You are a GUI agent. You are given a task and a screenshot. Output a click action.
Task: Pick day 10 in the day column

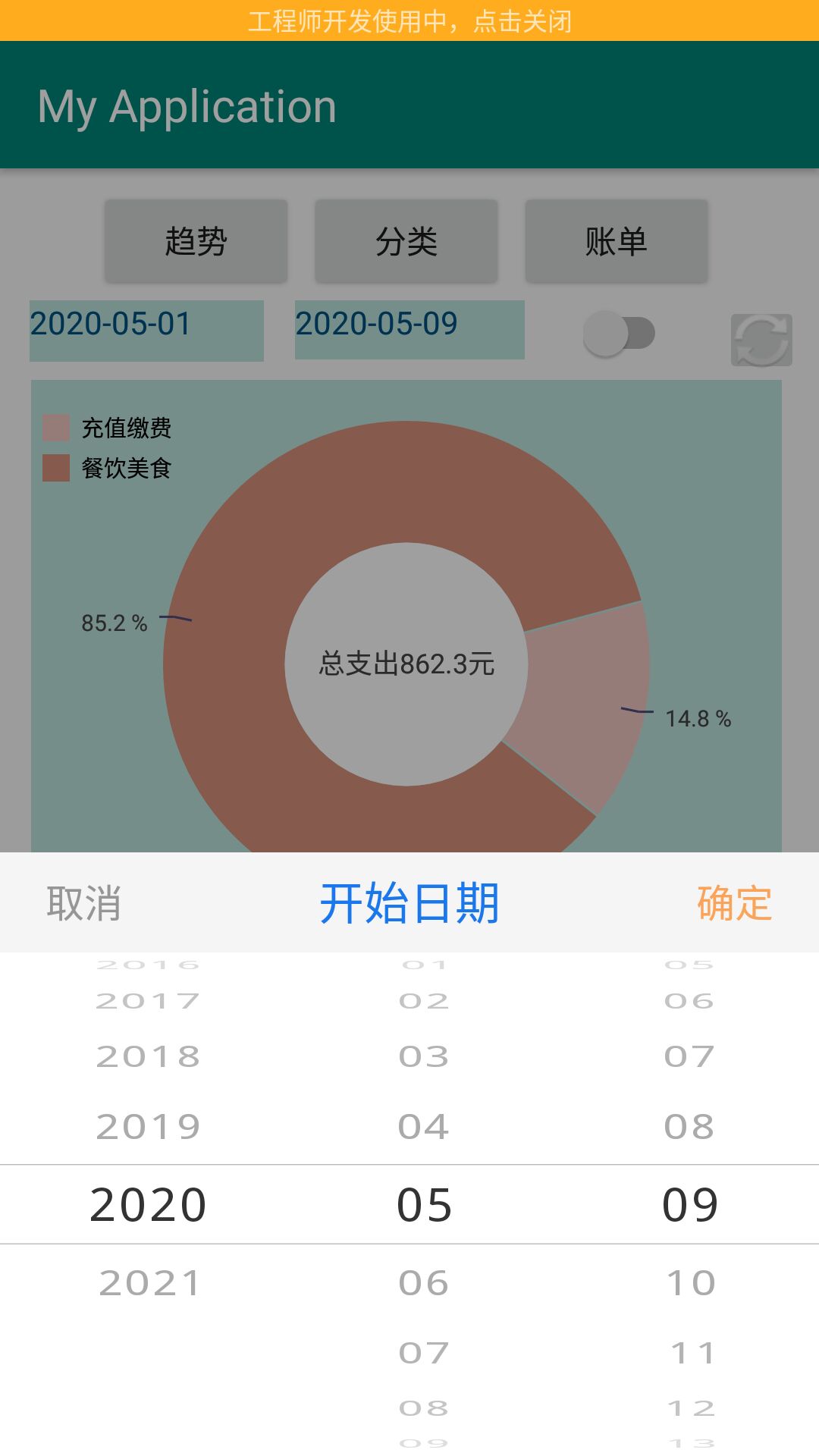(691, 1282)
